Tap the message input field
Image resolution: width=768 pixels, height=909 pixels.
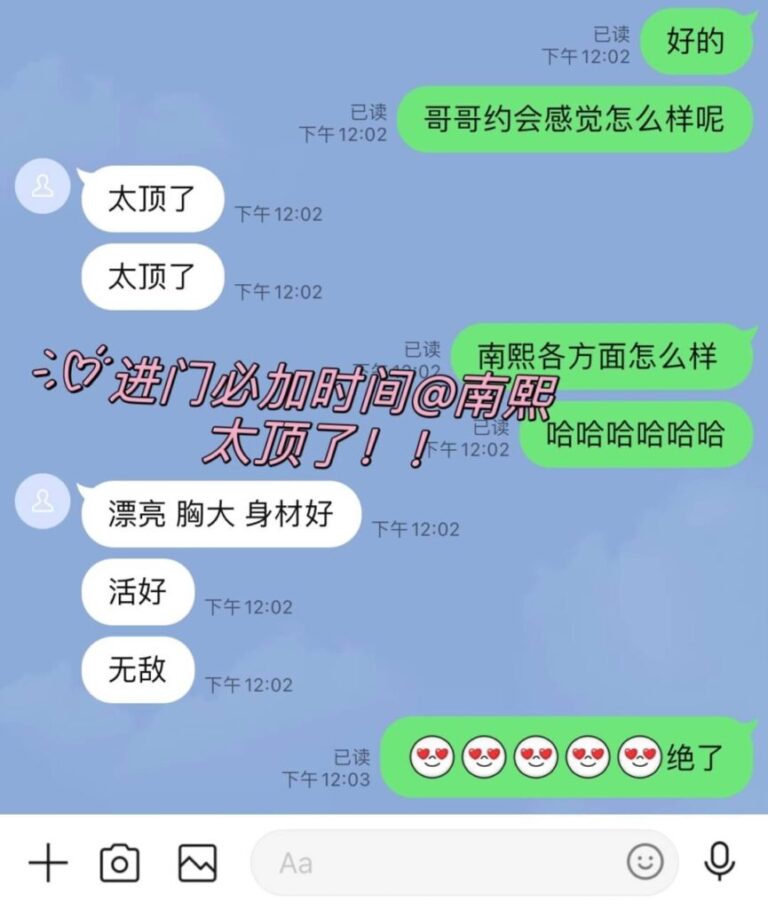440,862
